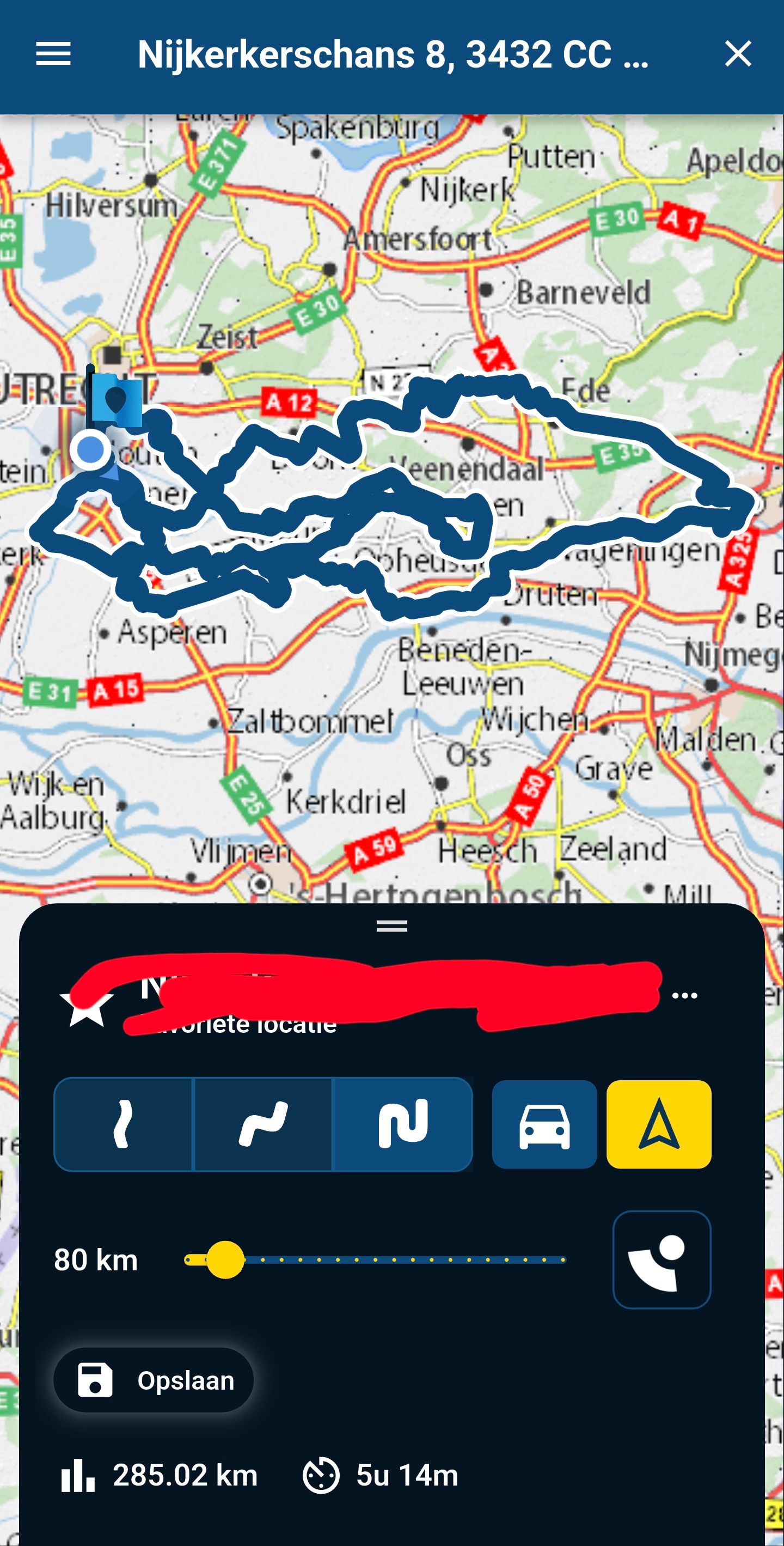Screen dimensions: 784x1546
Task: Select the extra curvy route style
Action: pyautogui.click(x=403, y=1124)
